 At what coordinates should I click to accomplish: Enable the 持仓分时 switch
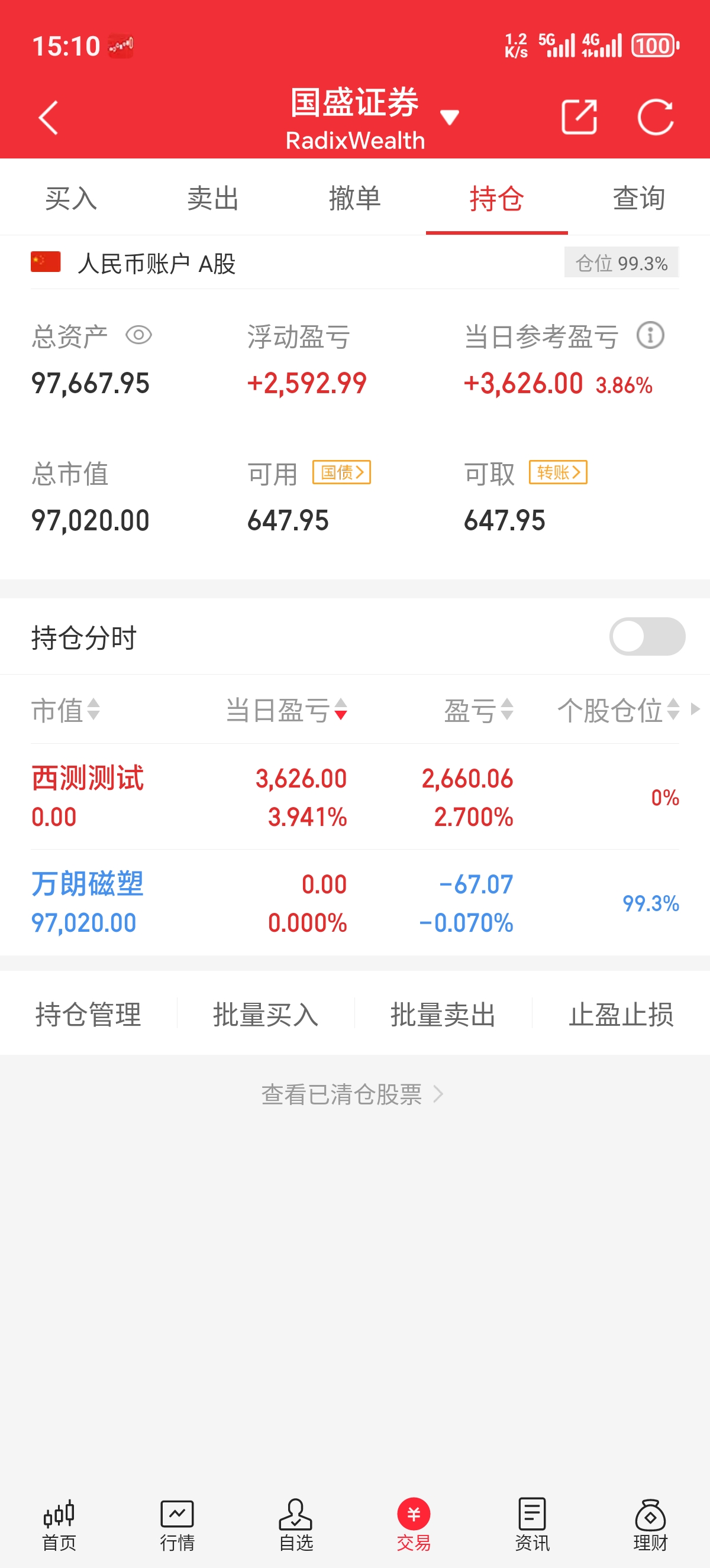point(647,637)
